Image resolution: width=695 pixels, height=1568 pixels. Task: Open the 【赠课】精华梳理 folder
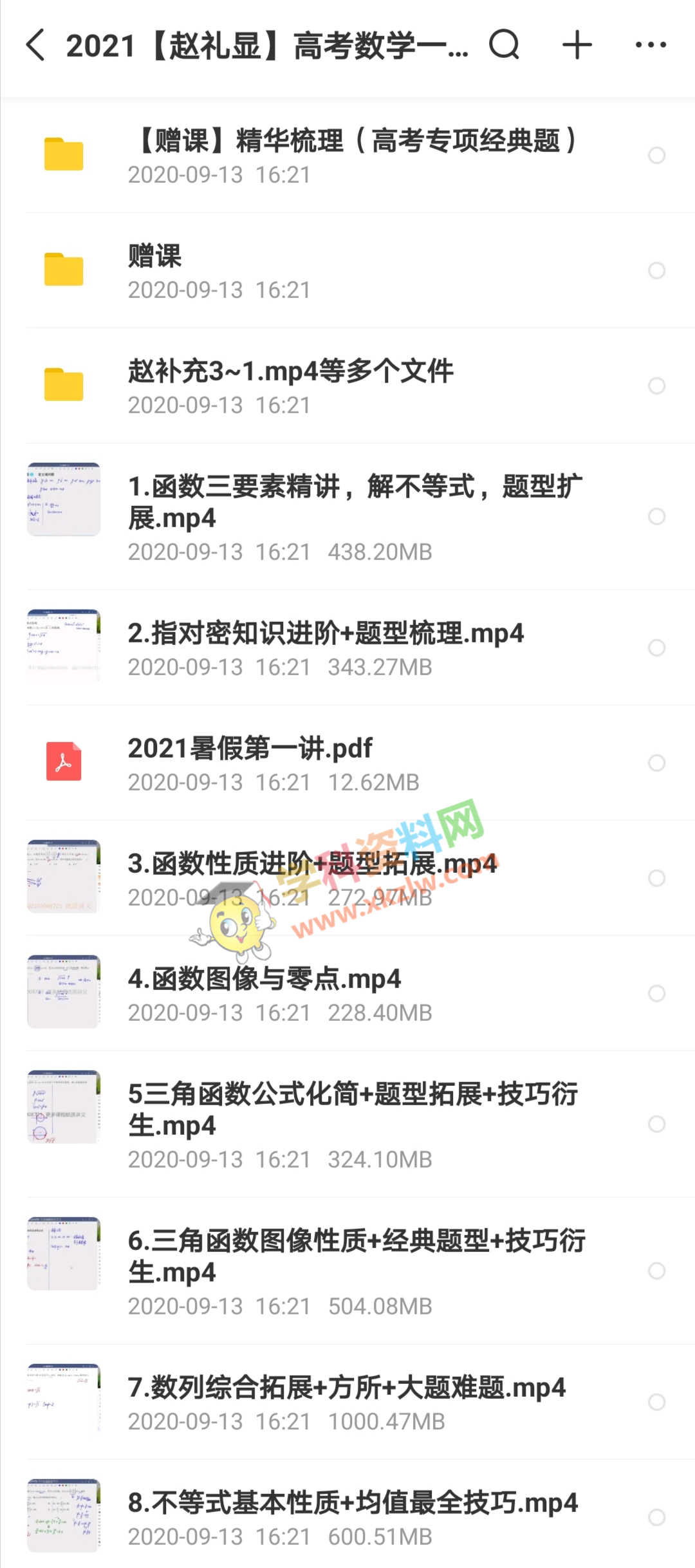tap(354, 156)
